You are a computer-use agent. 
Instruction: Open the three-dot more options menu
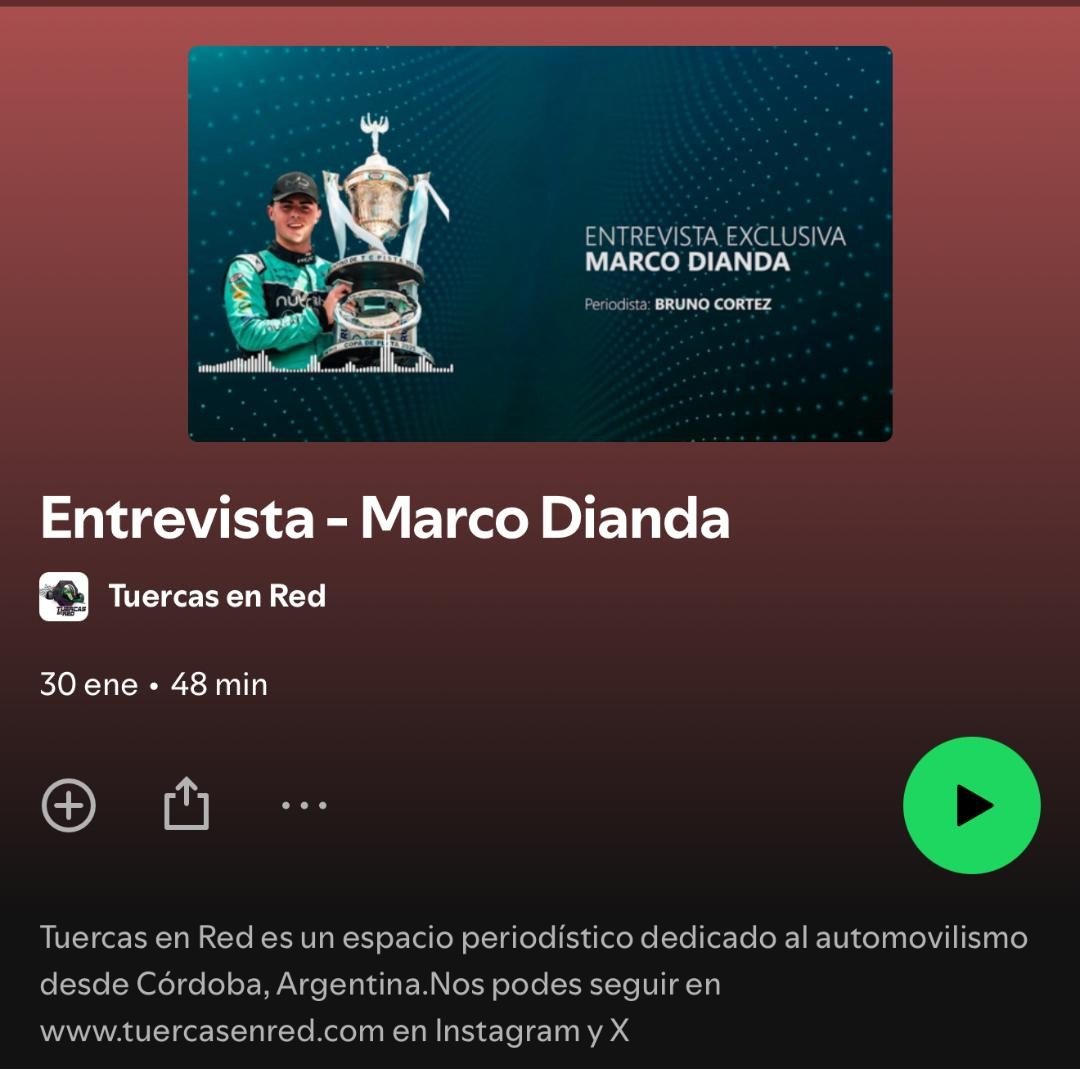pyautogui.click(x=304, y=805)
